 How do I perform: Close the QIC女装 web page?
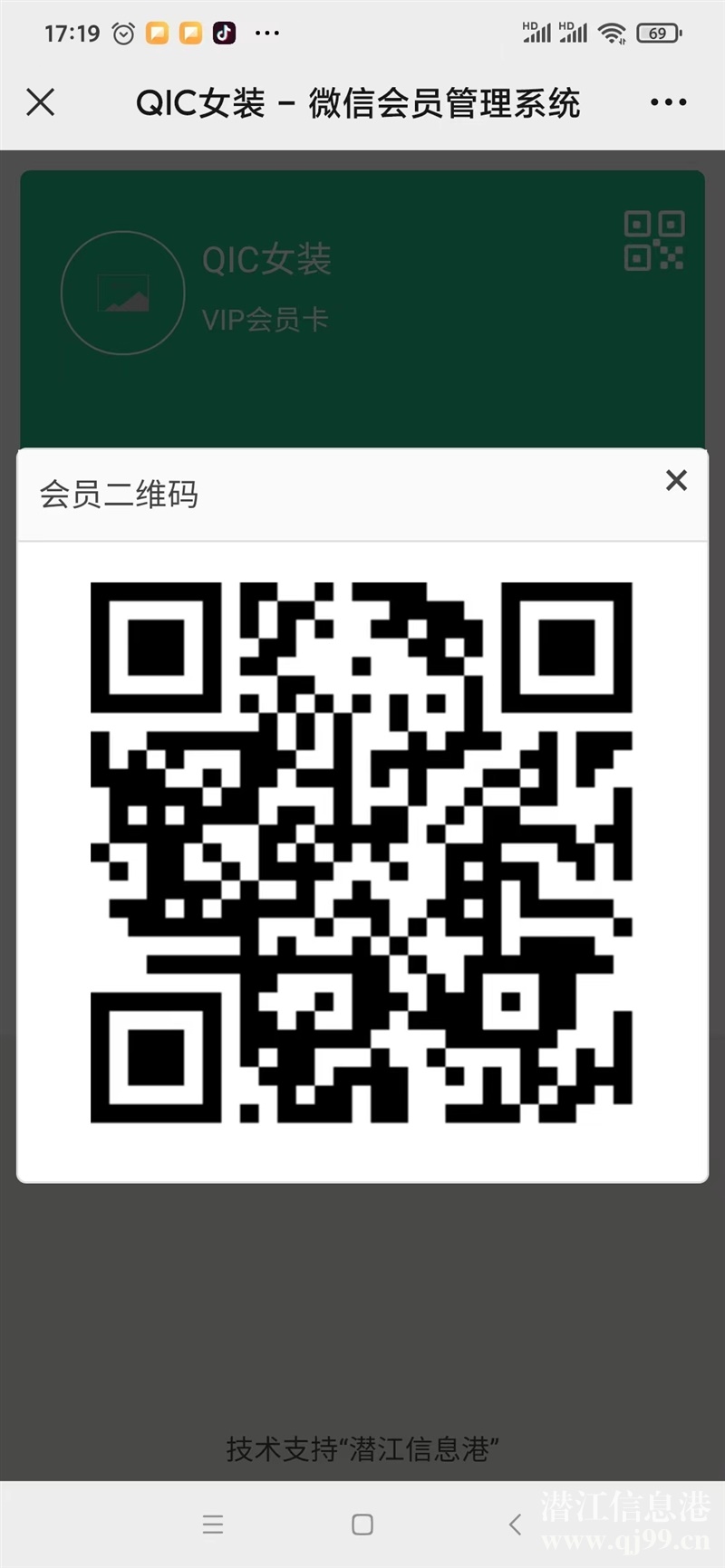(41, 102)
